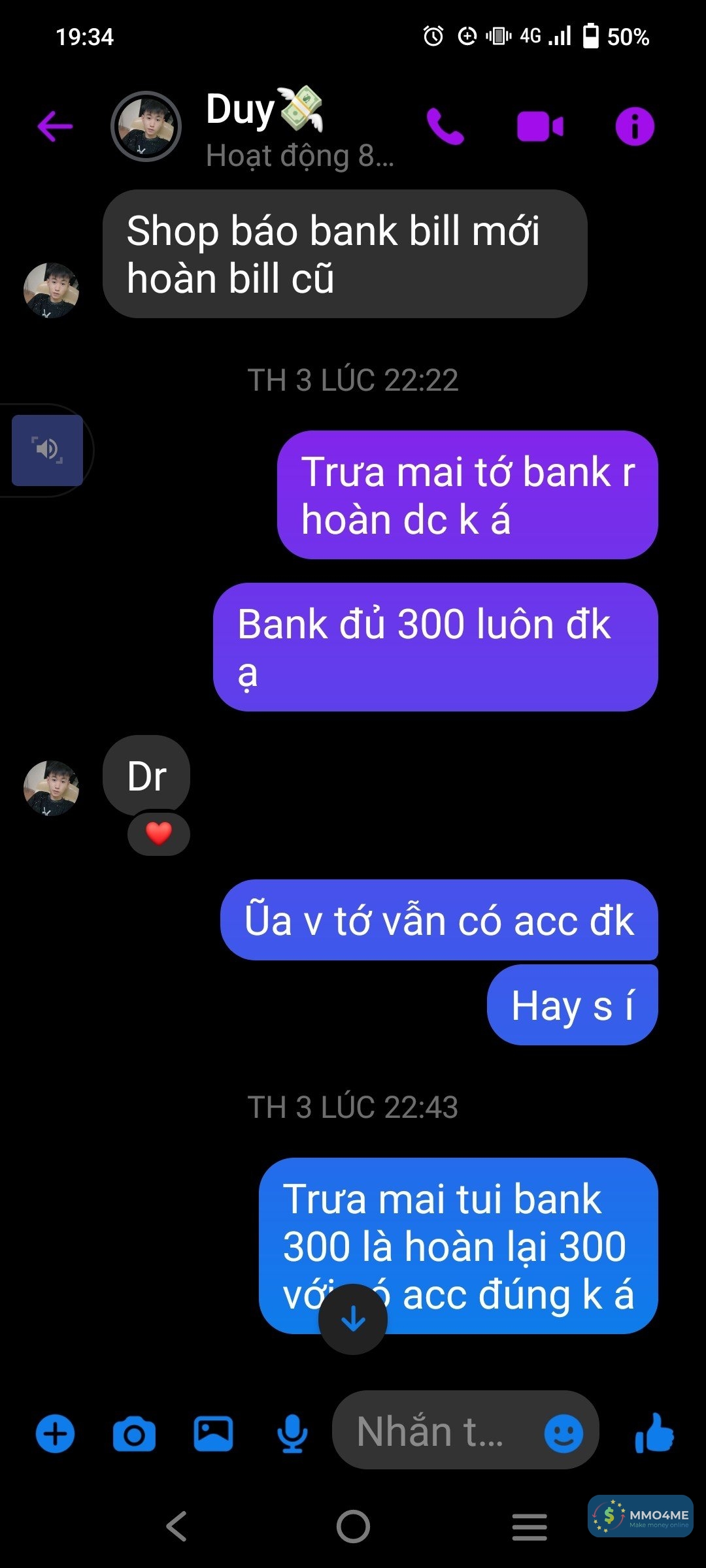
Task: Go to the home screen
Action: point(353,1526)
